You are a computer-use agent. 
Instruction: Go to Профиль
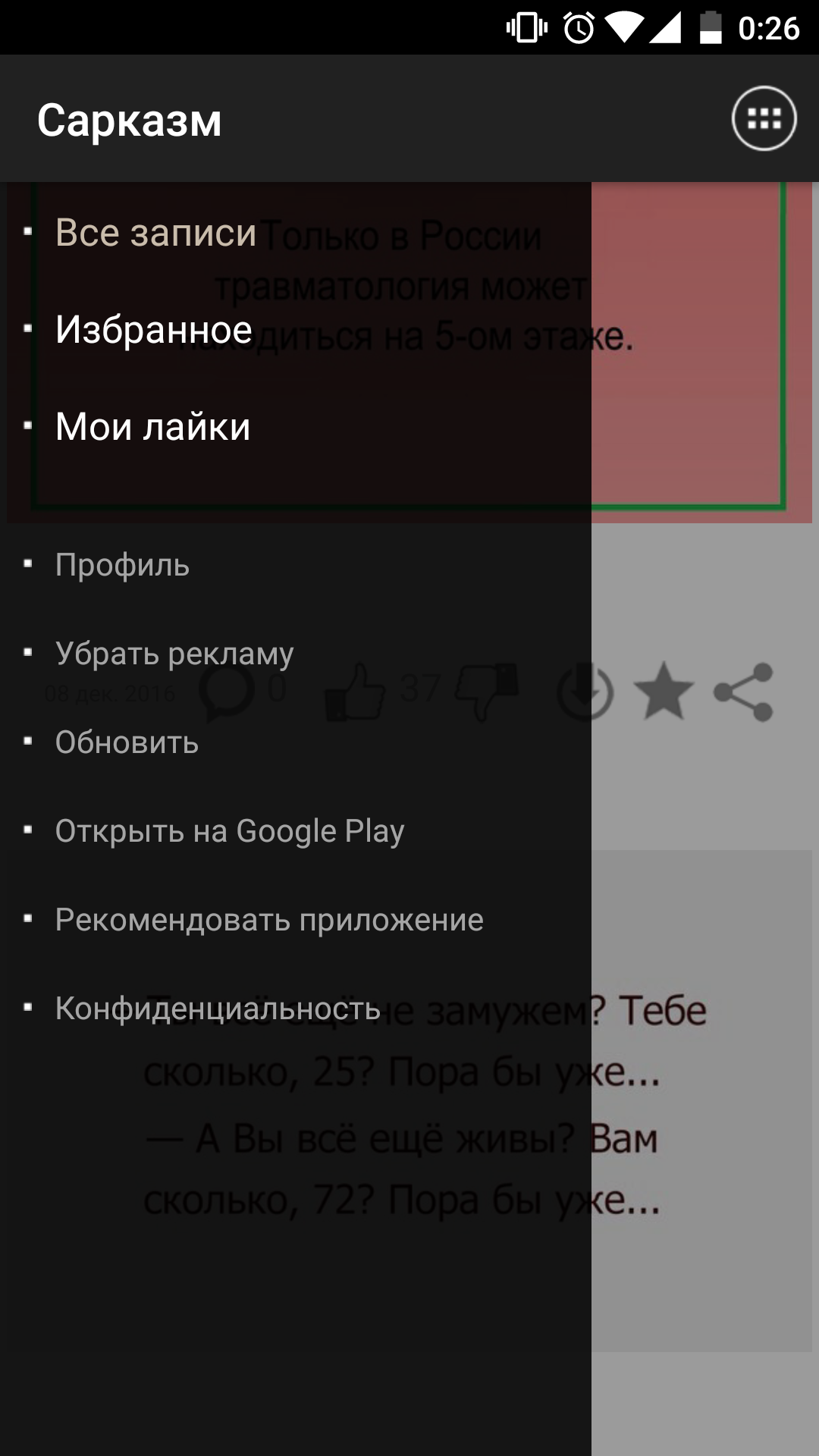tap(122, 565)
